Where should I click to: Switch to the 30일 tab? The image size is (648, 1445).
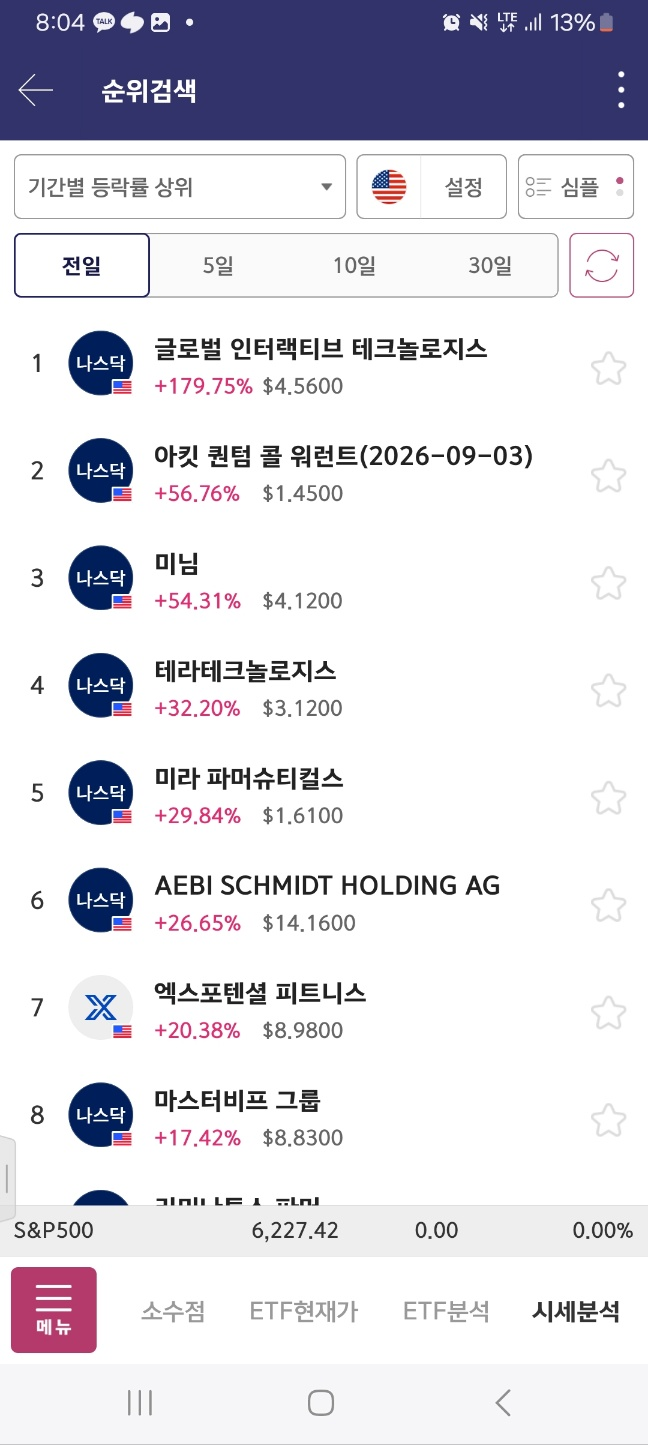tap(489, 266)
